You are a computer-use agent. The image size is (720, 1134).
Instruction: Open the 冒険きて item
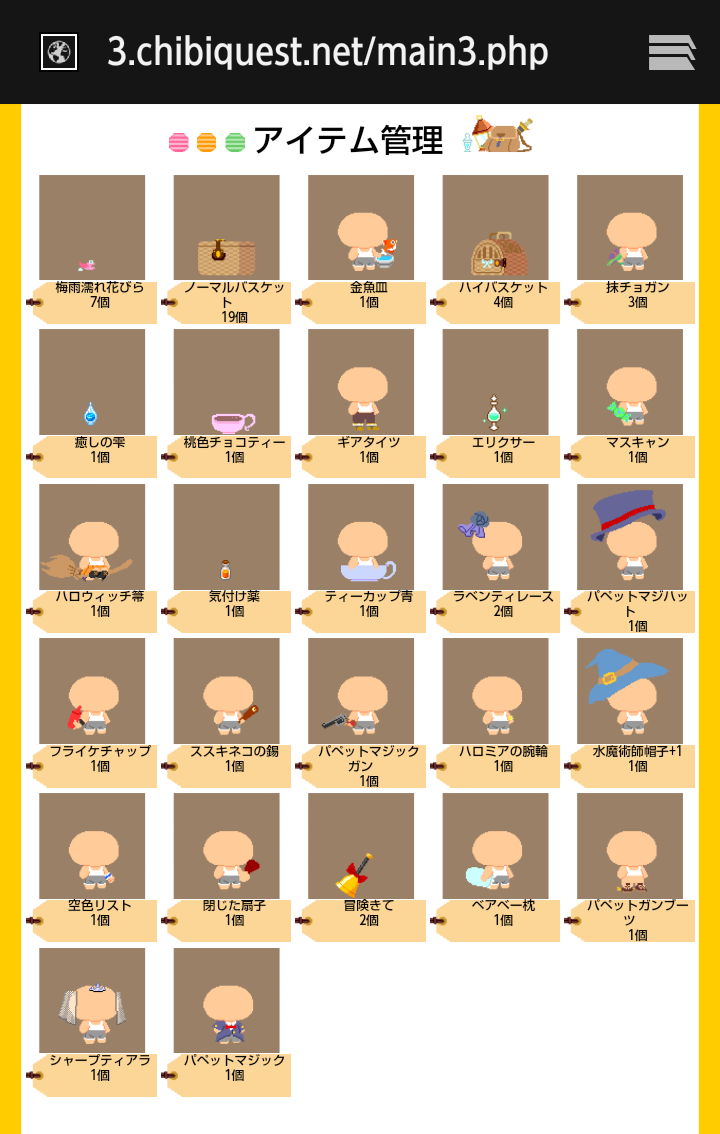(x=361, y=846)
